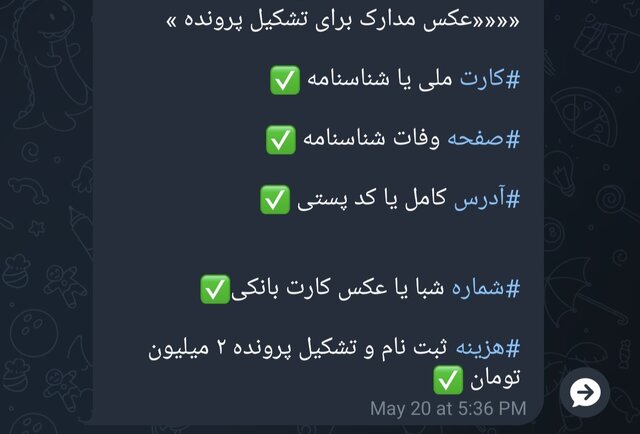Open the #هزینه hashtag
Viewport: 640px width, 434px height.
[x=487, y=350]
